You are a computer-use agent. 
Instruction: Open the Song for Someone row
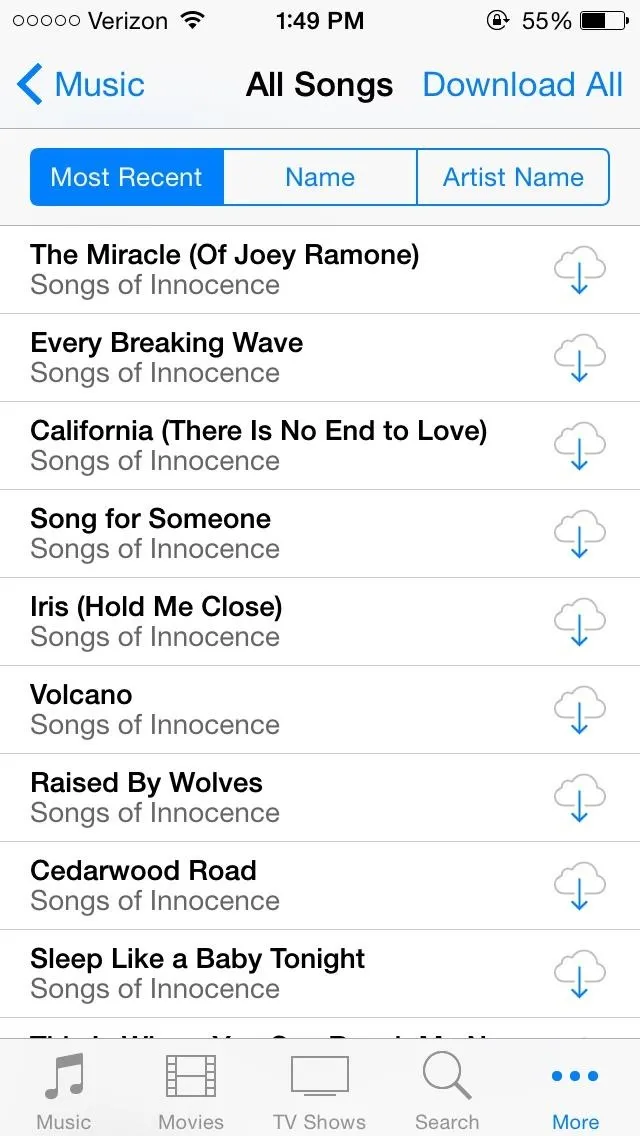[320, 533]
